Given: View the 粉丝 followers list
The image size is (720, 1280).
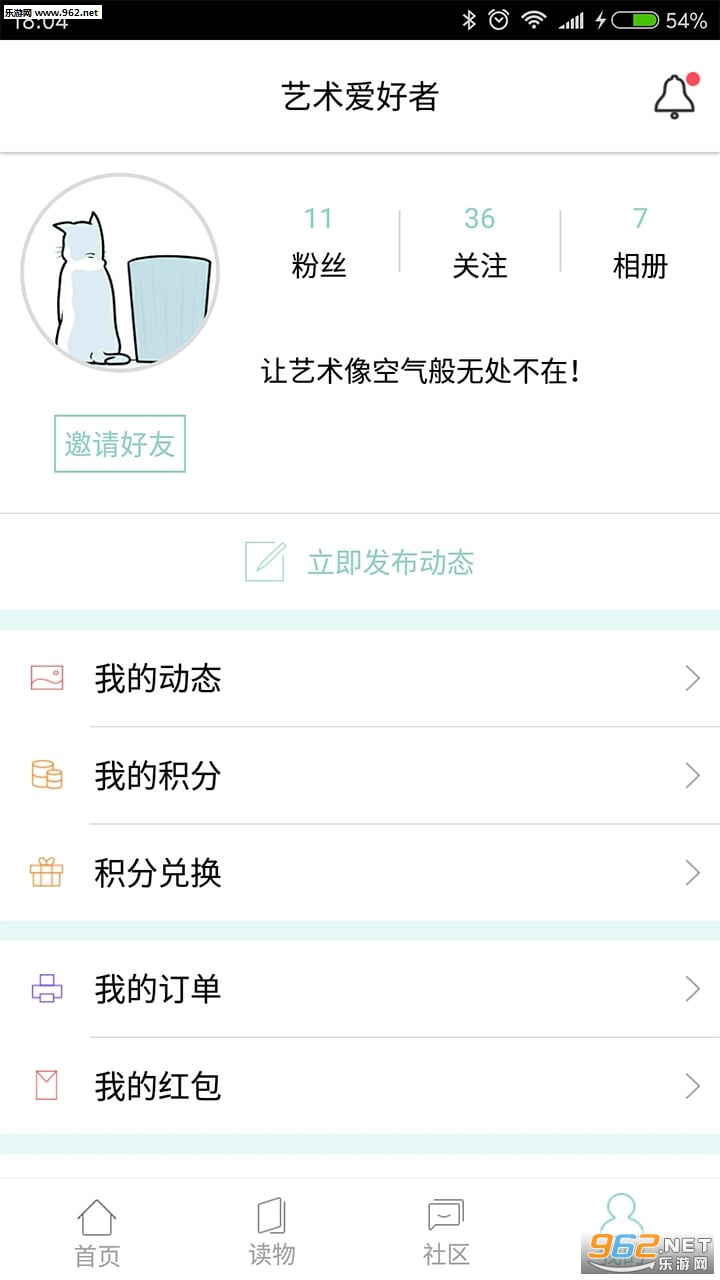Looking at the screenshot, I should (x=319, y=242).
